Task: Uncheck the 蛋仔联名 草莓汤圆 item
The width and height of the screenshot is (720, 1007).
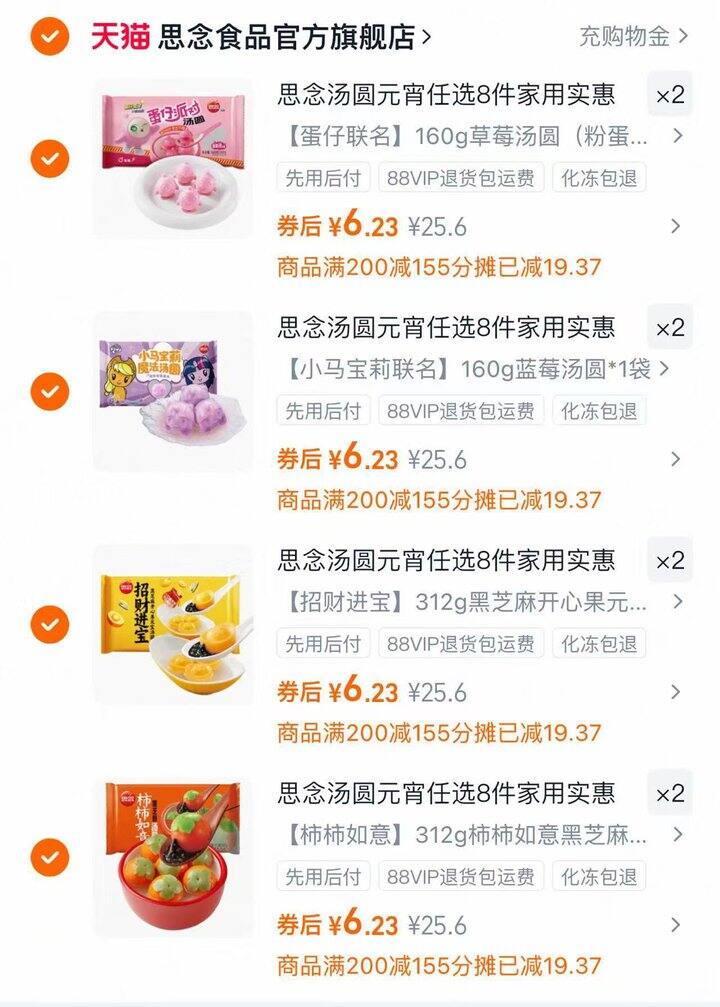Action: tap(49, 158)
